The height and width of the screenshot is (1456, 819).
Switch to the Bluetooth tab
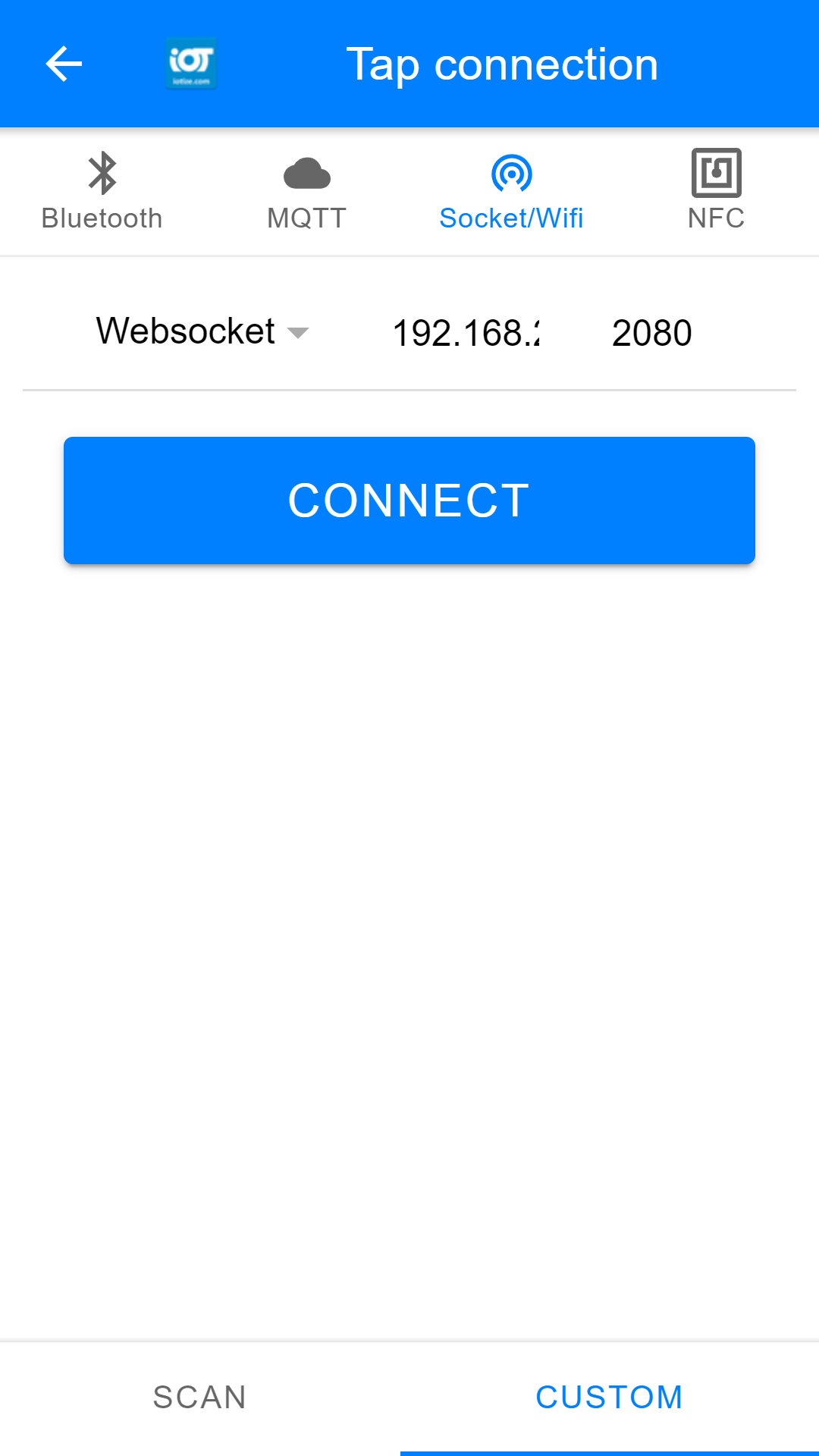(x=102, y=192)
